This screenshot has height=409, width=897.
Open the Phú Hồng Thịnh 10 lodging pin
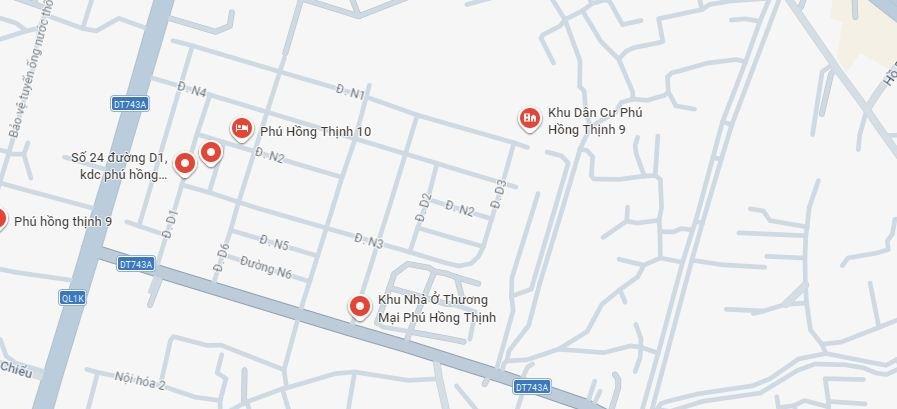(241, 129)
